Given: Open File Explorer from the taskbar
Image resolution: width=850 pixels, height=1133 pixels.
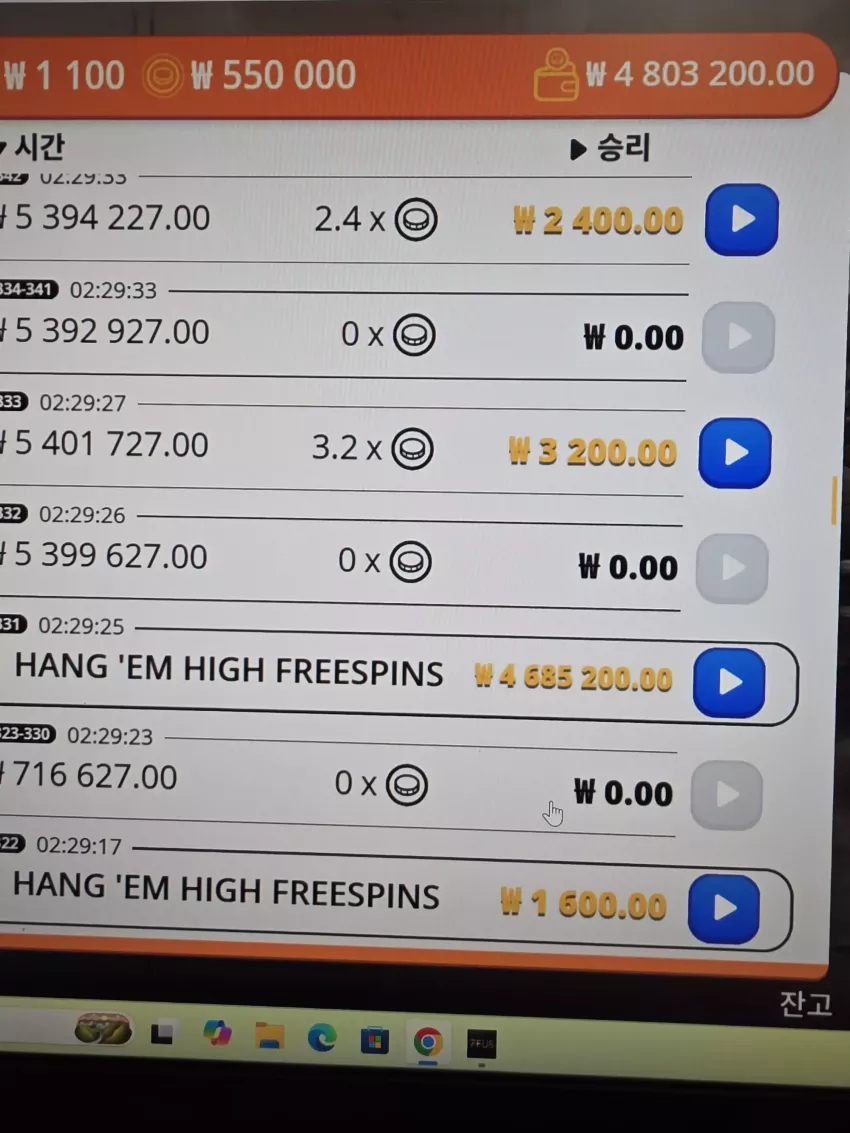Looking at the screenshot, I should click(x=269, y=1035).
